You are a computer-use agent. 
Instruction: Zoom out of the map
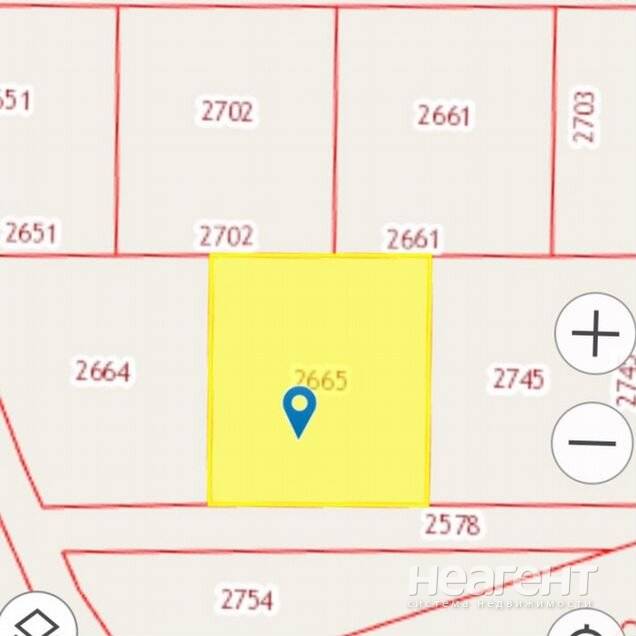tap(596, 442)
